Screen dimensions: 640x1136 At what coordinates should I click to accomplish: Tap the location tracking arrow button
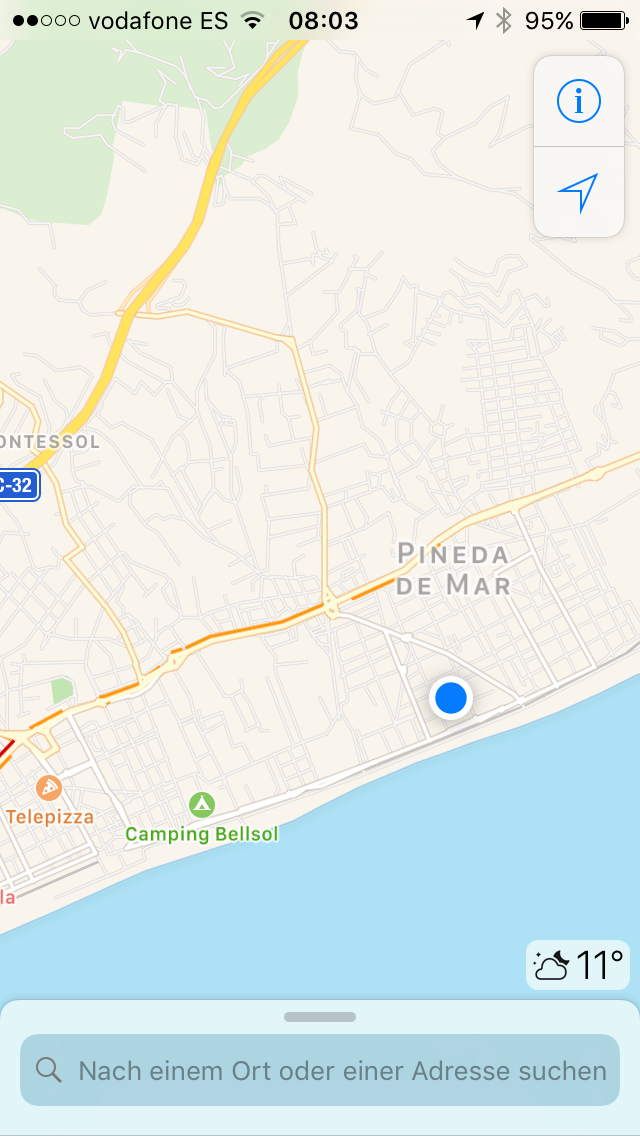point(578,193)
